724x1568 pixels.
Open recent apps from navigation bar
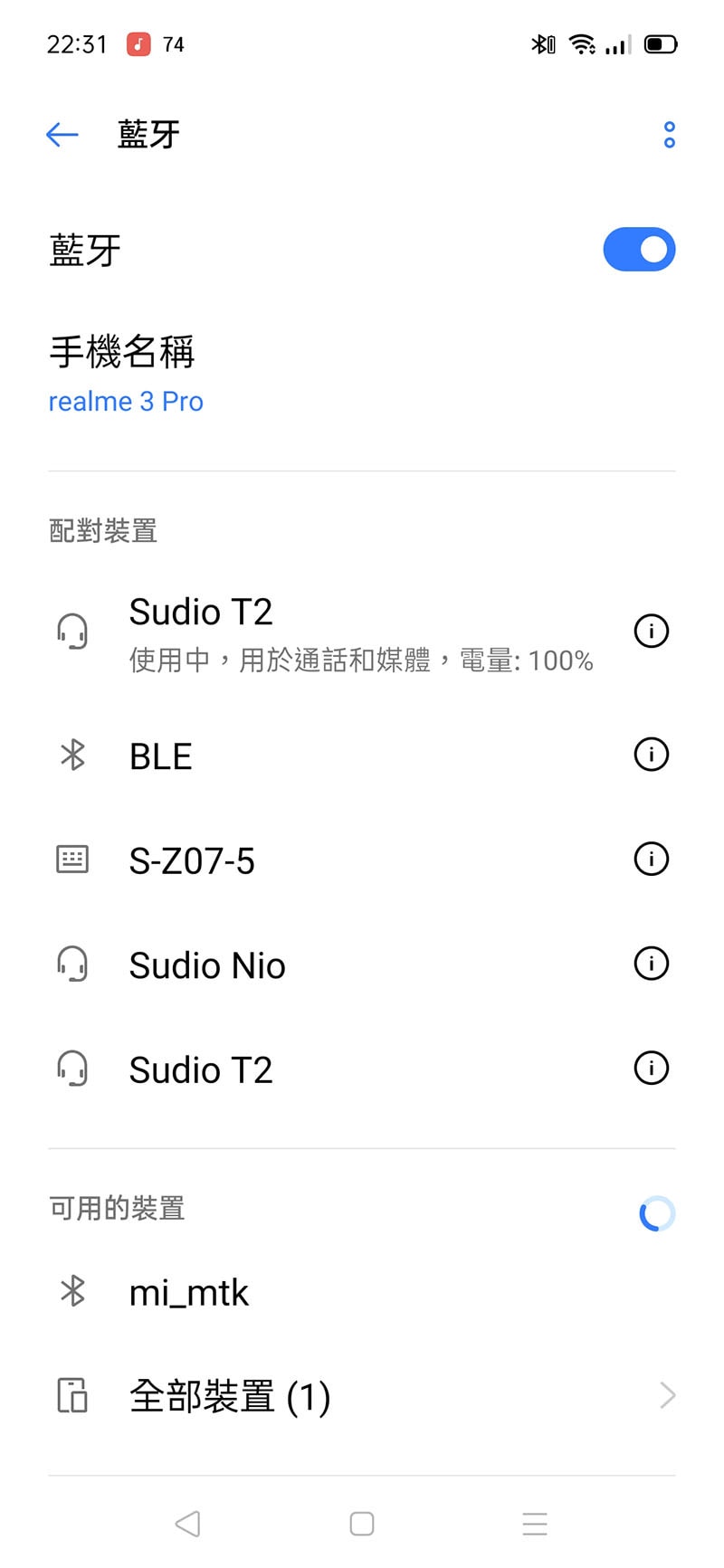click(535, 1524)
